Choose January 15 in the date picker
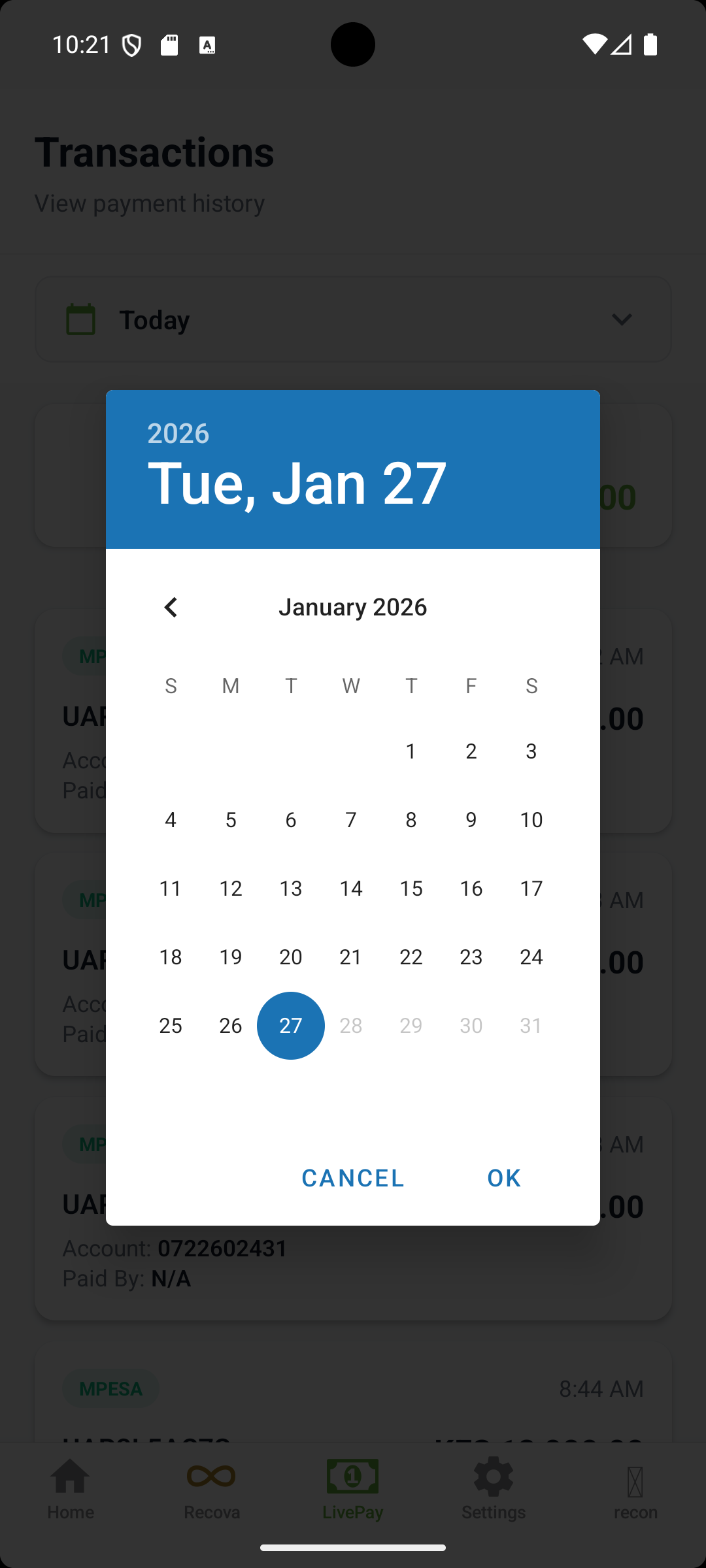The image size is (706, 1568). pyautogui.click(x=411, y=889)
